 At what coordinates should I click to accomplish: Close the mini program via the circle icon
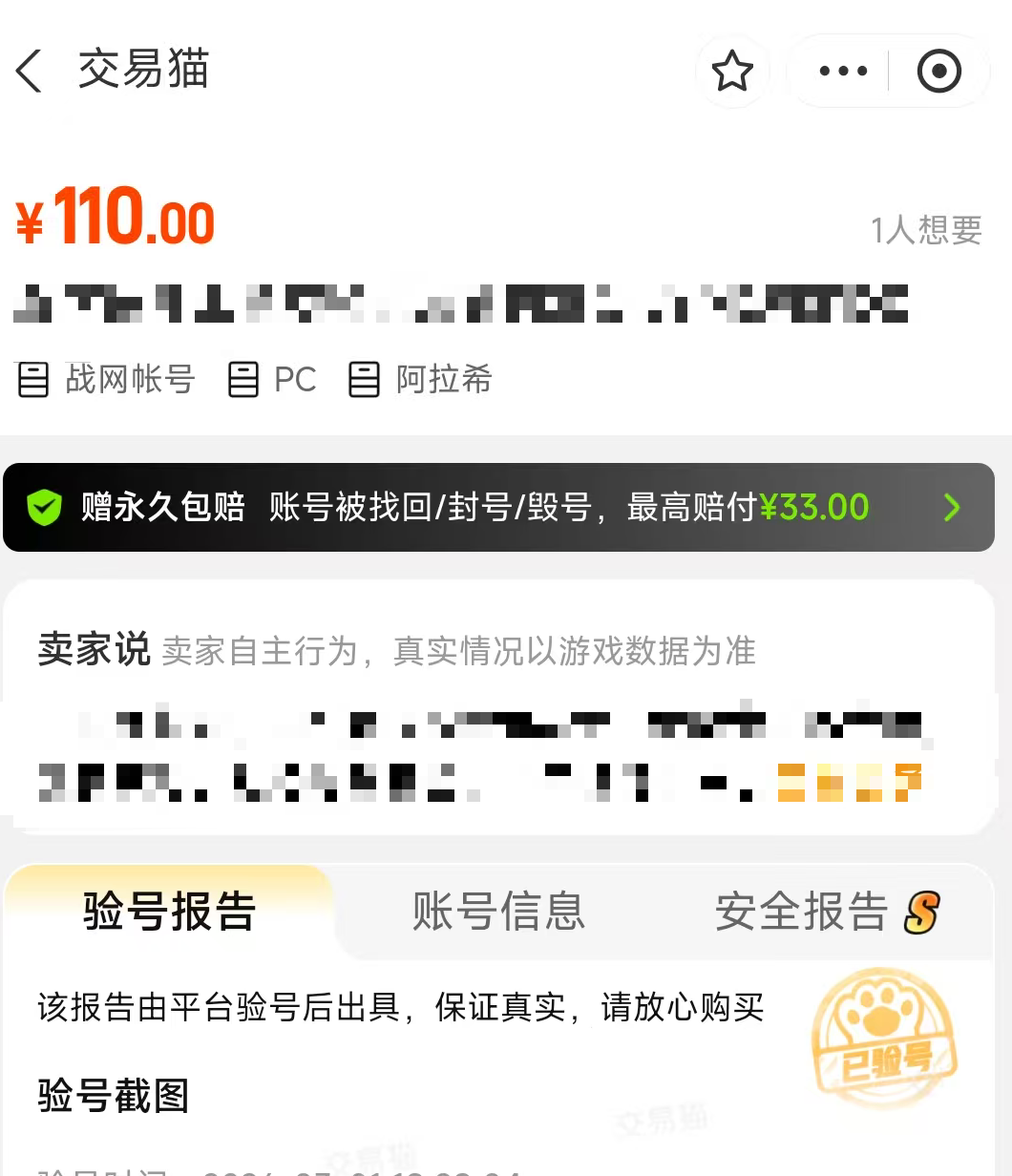[x=938, y=72]
